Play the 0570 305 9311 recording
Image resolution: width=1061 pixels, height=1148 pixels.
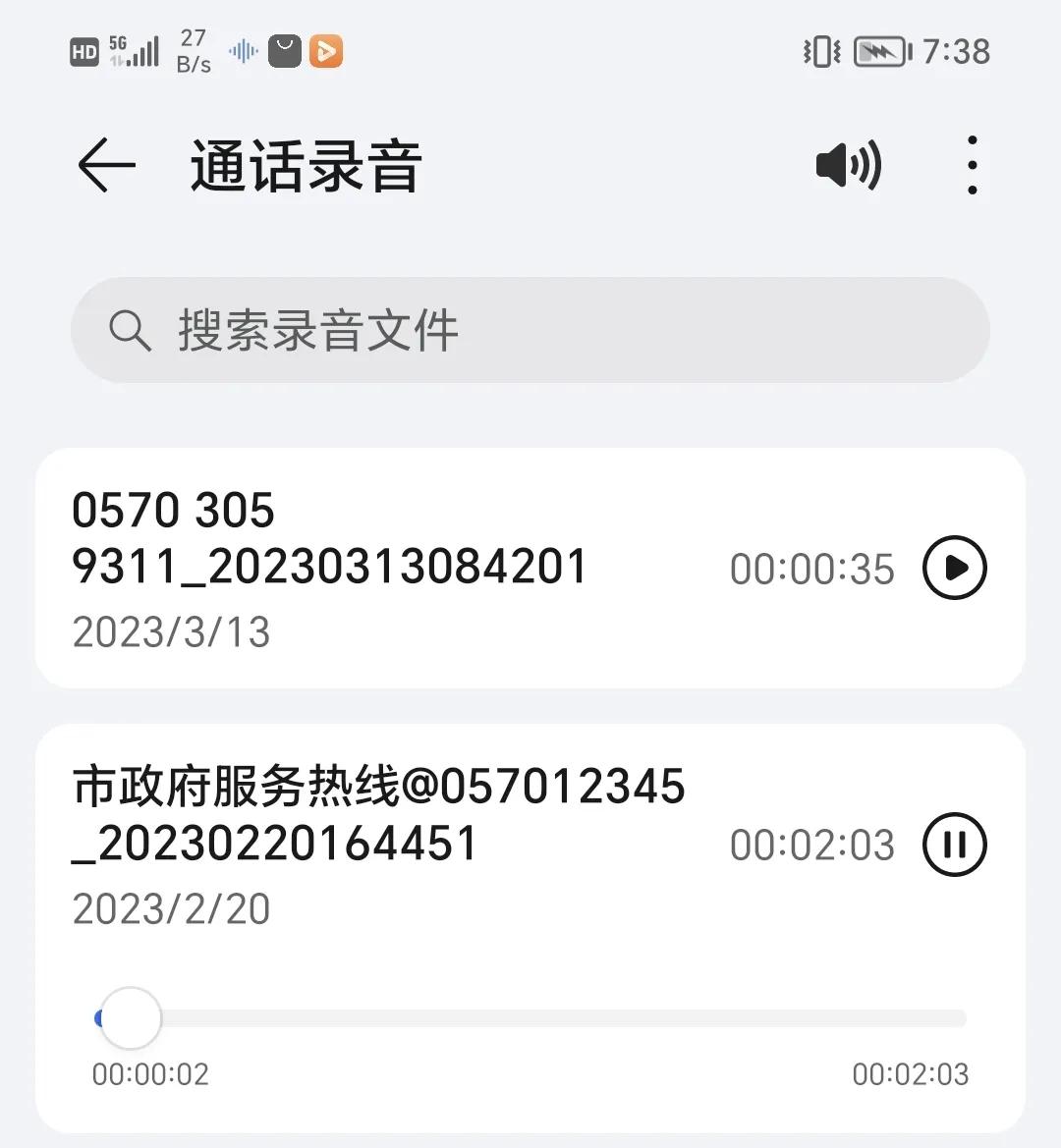[952, 568]
